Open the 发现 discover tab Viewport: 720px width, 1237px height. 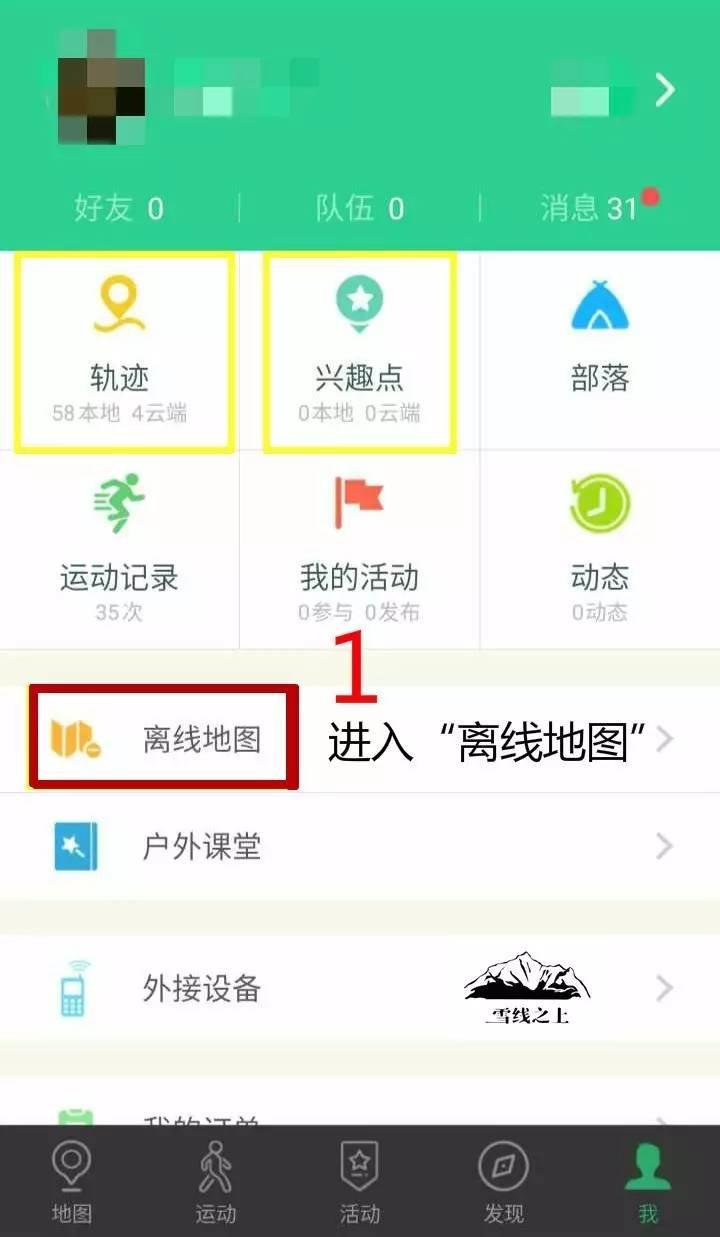[x=505, y=1180]
